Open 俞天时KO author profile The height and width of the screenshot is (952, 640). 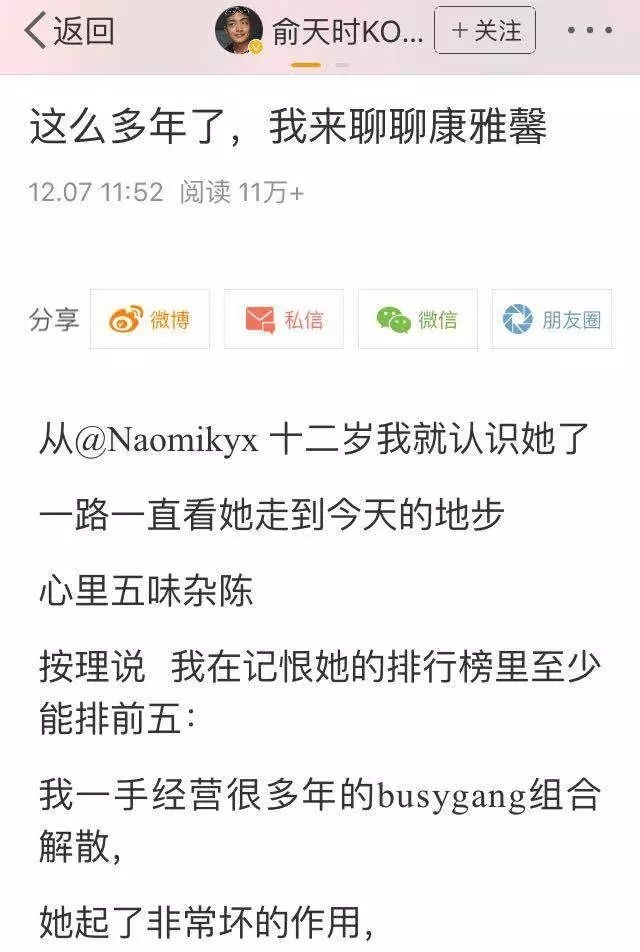coord(318,31)
